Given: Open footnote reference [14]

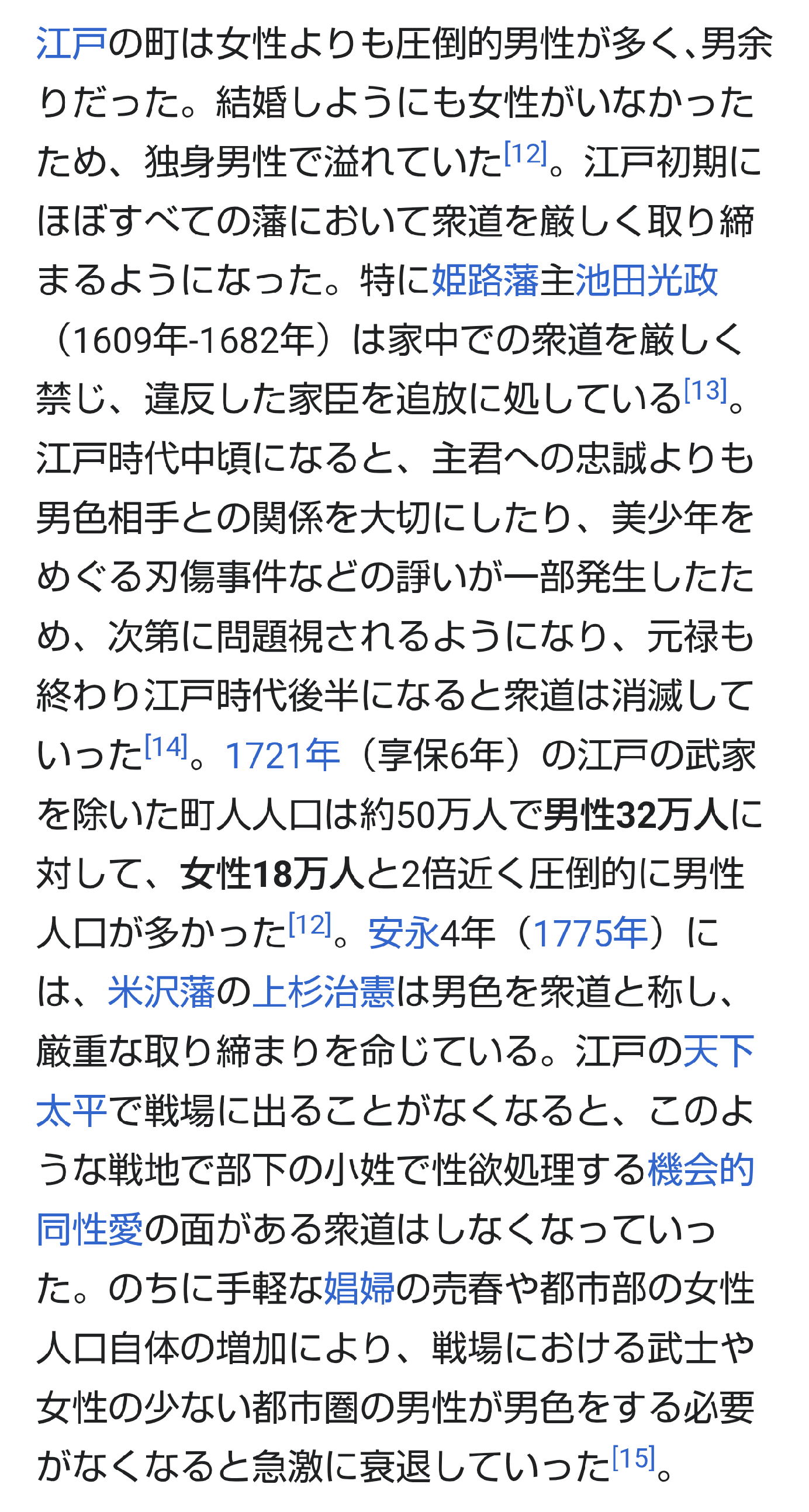Looking at the screenshot, I should click(165, 746).
